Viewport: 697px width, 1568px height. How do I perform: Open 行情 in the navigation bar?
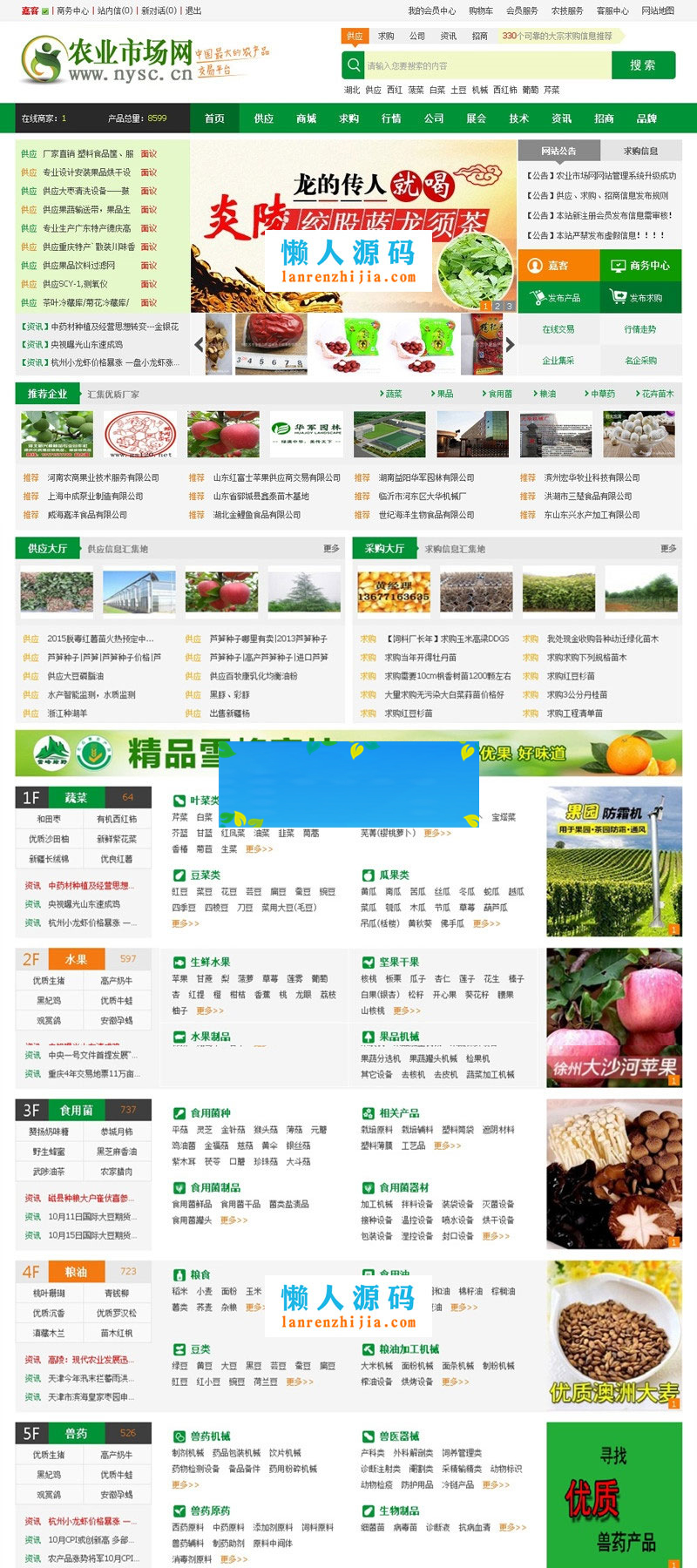pos(391,118)
